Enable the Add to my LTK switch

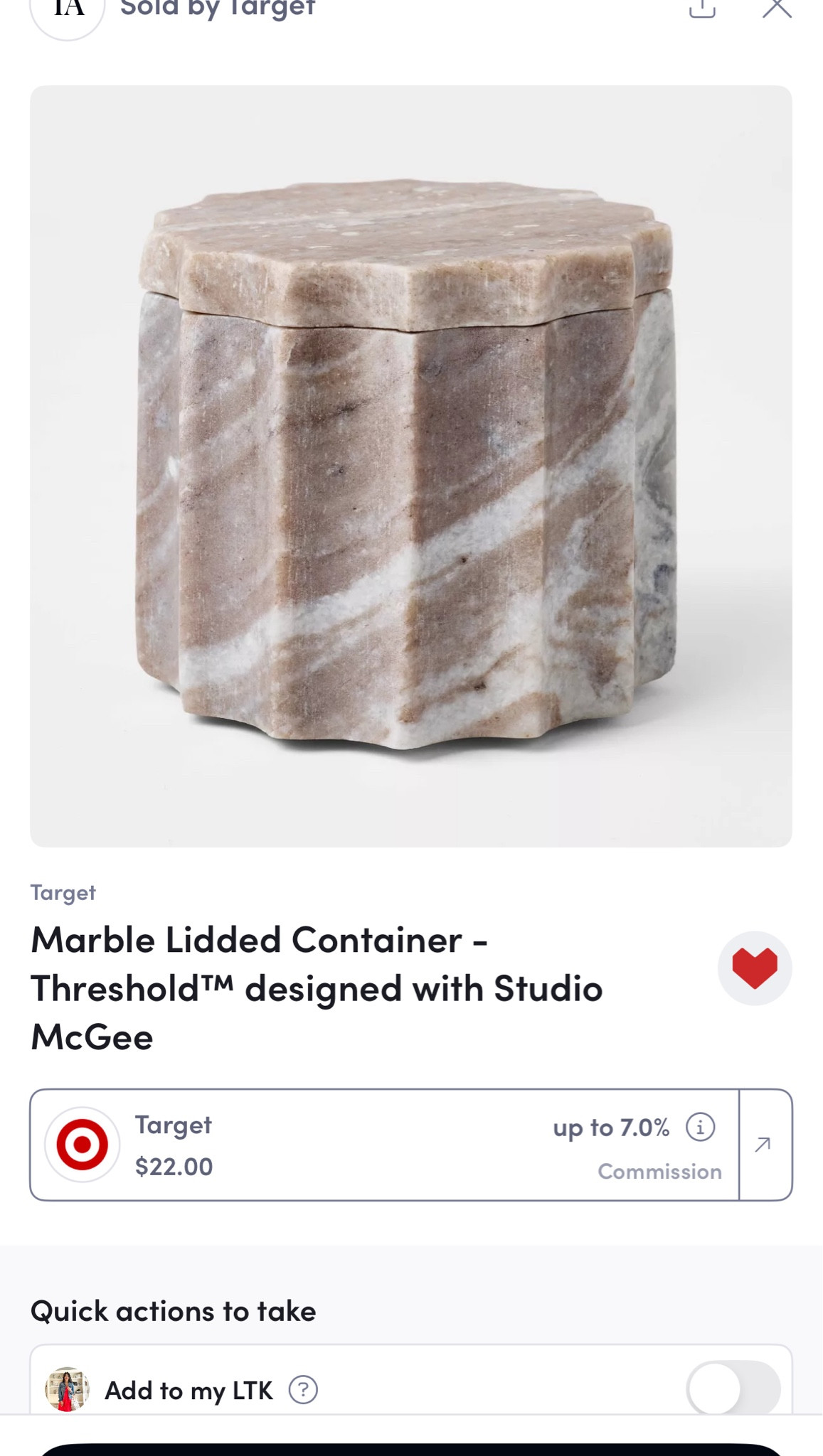(x=733, y=1388)
